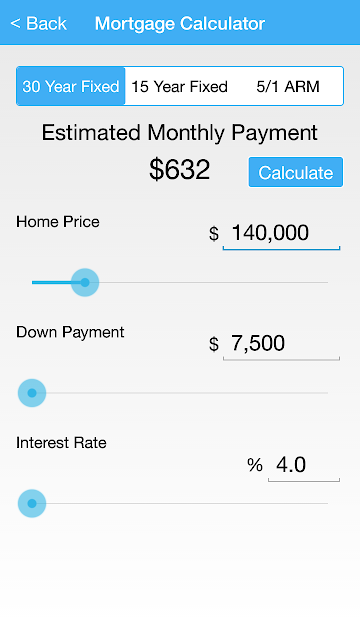The width and height of the screenshot is (360, 640).
Task: Tap the Calculate button
Action: pyautogui.click(x=296, y=172)
